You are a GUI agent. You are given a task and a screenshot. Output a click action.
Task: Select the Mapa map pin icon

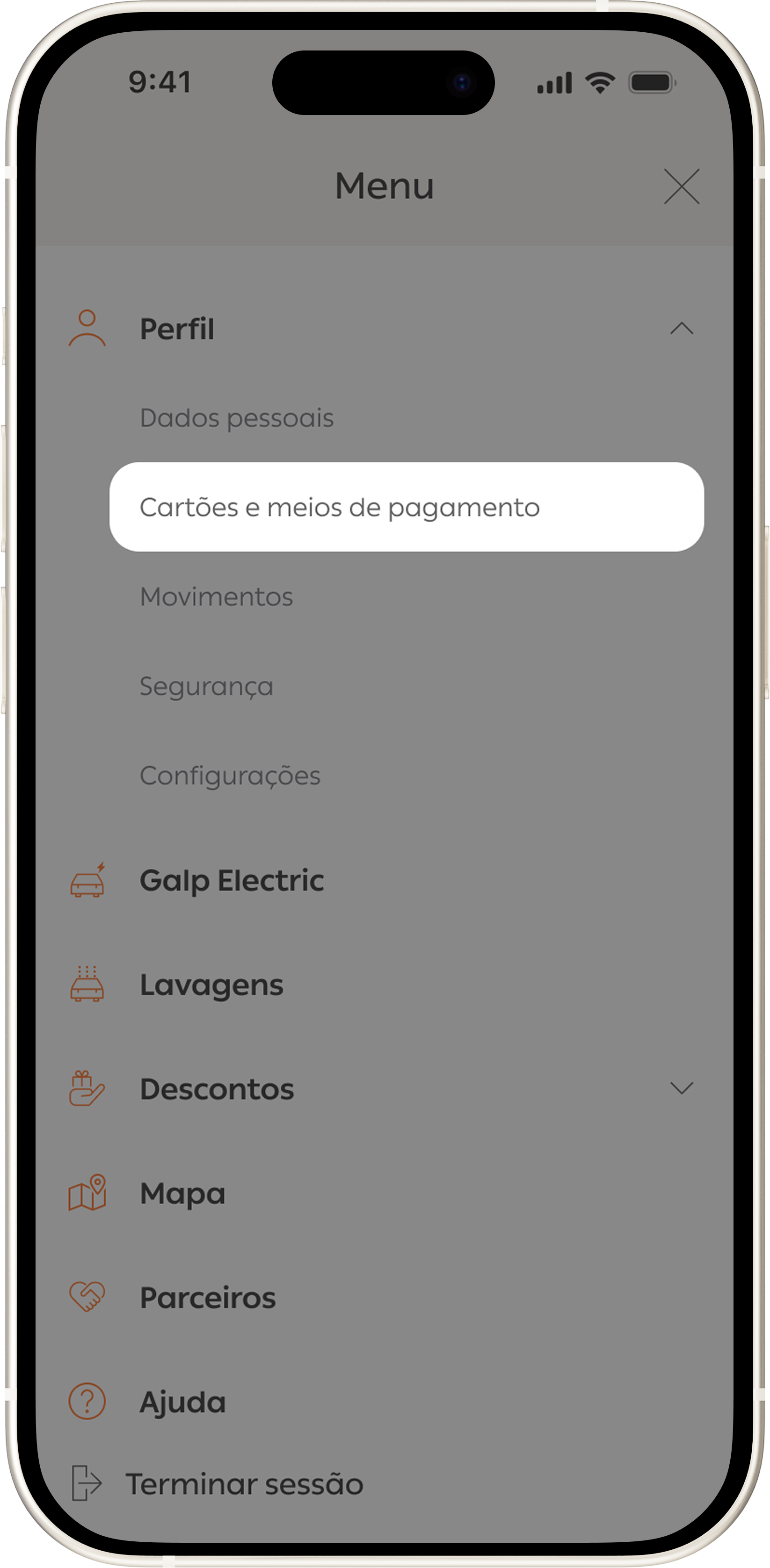point(88,1193)
